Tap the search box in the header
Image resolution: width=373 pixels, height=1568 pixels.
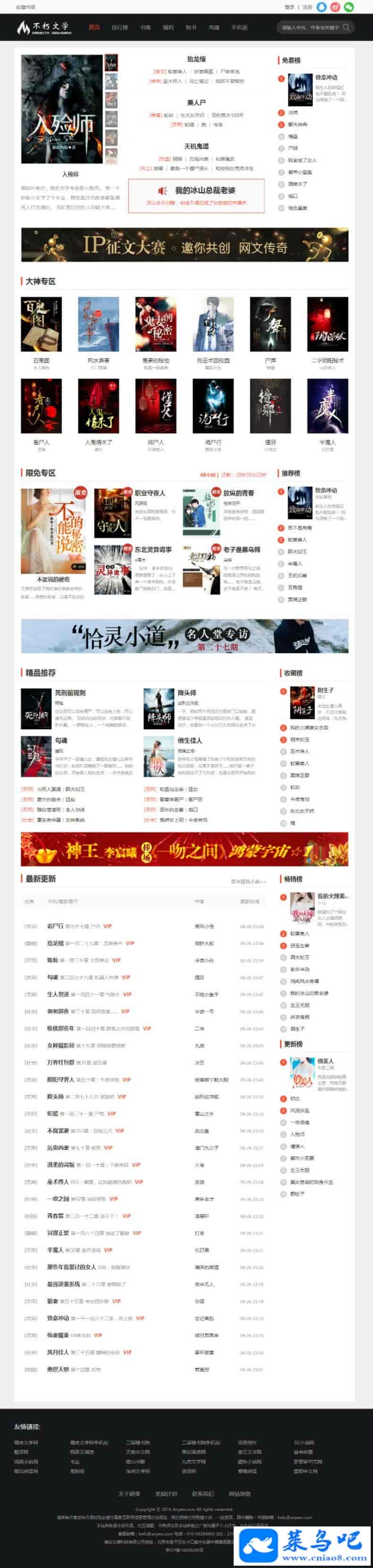tap(308, 27)
